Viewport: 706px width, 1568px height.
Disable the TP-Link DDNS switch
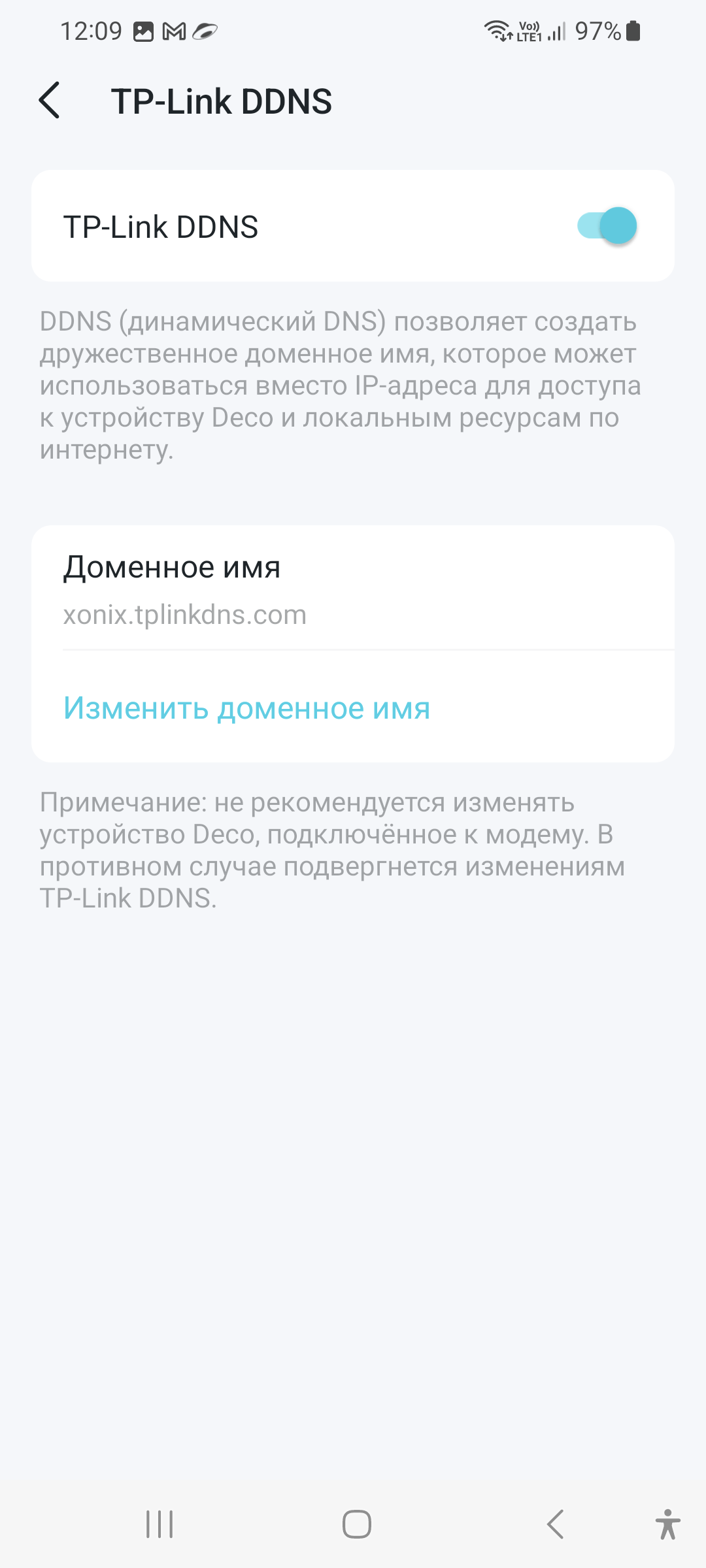click(x=607, y=226)
